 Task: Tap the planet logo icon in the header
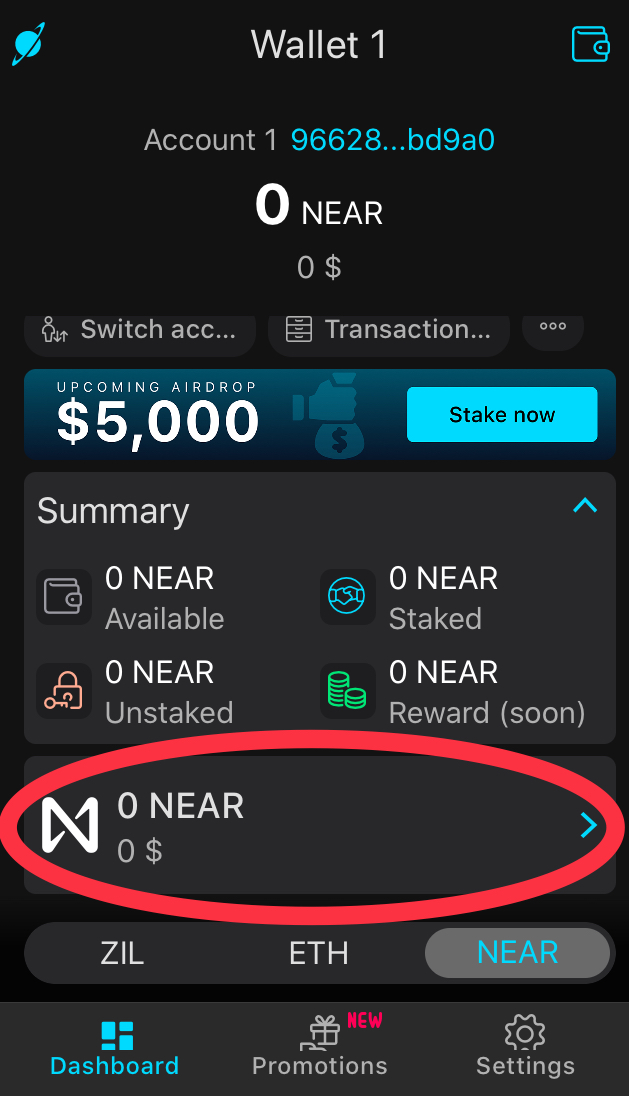(x=29, y=45)
